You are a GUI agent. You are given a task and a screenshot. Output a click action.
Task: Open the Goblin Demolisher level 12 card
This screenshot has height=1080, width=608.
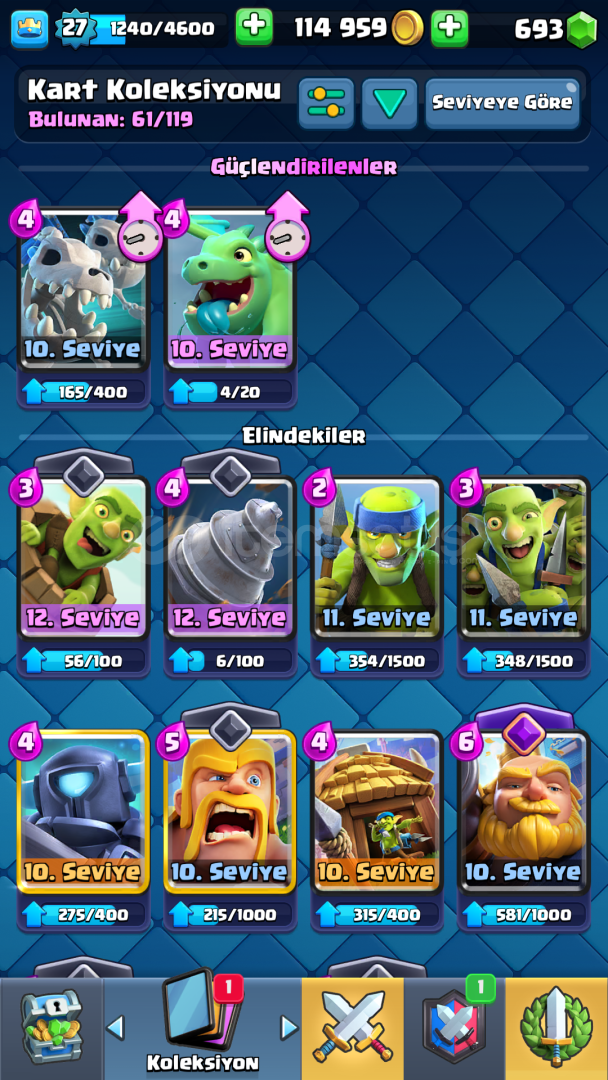point(83,565)
